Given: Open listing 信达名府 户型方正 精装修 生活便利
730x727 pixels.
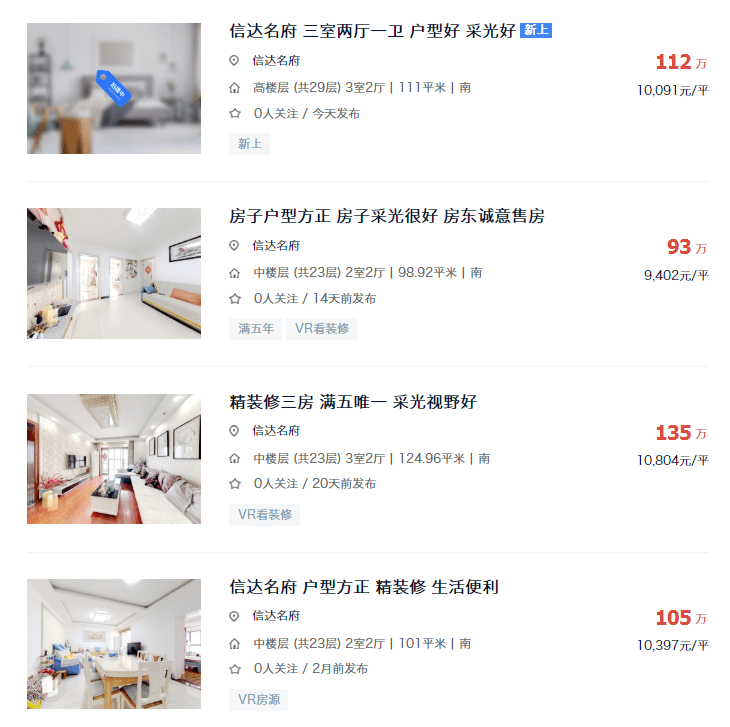Looking at the screenshot, I should 363,587.
